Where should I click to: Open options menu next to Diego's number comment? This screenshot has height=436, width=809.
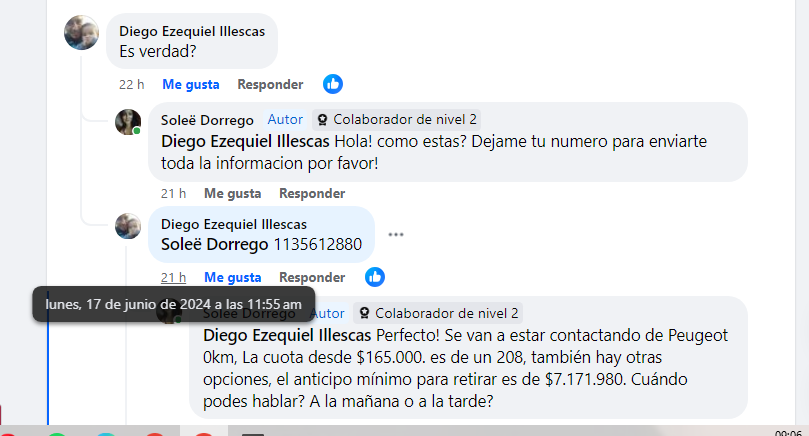point(396,234)
